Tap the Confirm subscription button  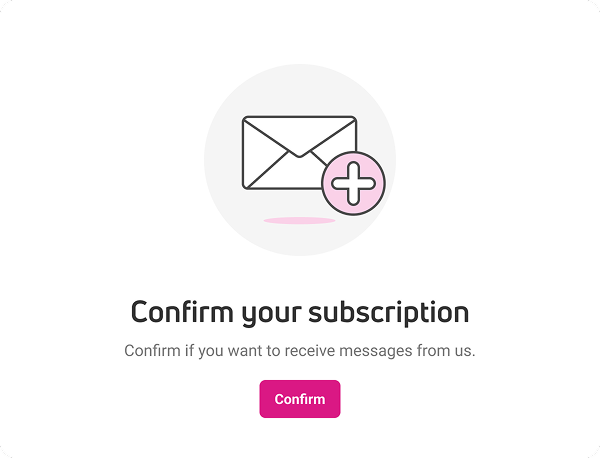pos(300,399)
